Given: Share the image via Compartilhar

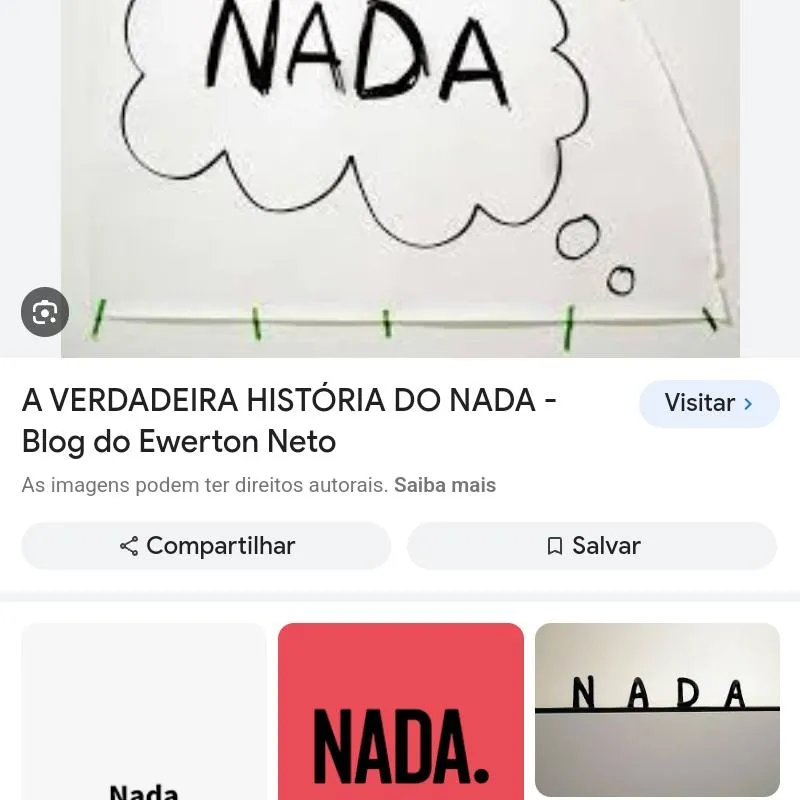Looking at the screenshot, I should 206,546.
